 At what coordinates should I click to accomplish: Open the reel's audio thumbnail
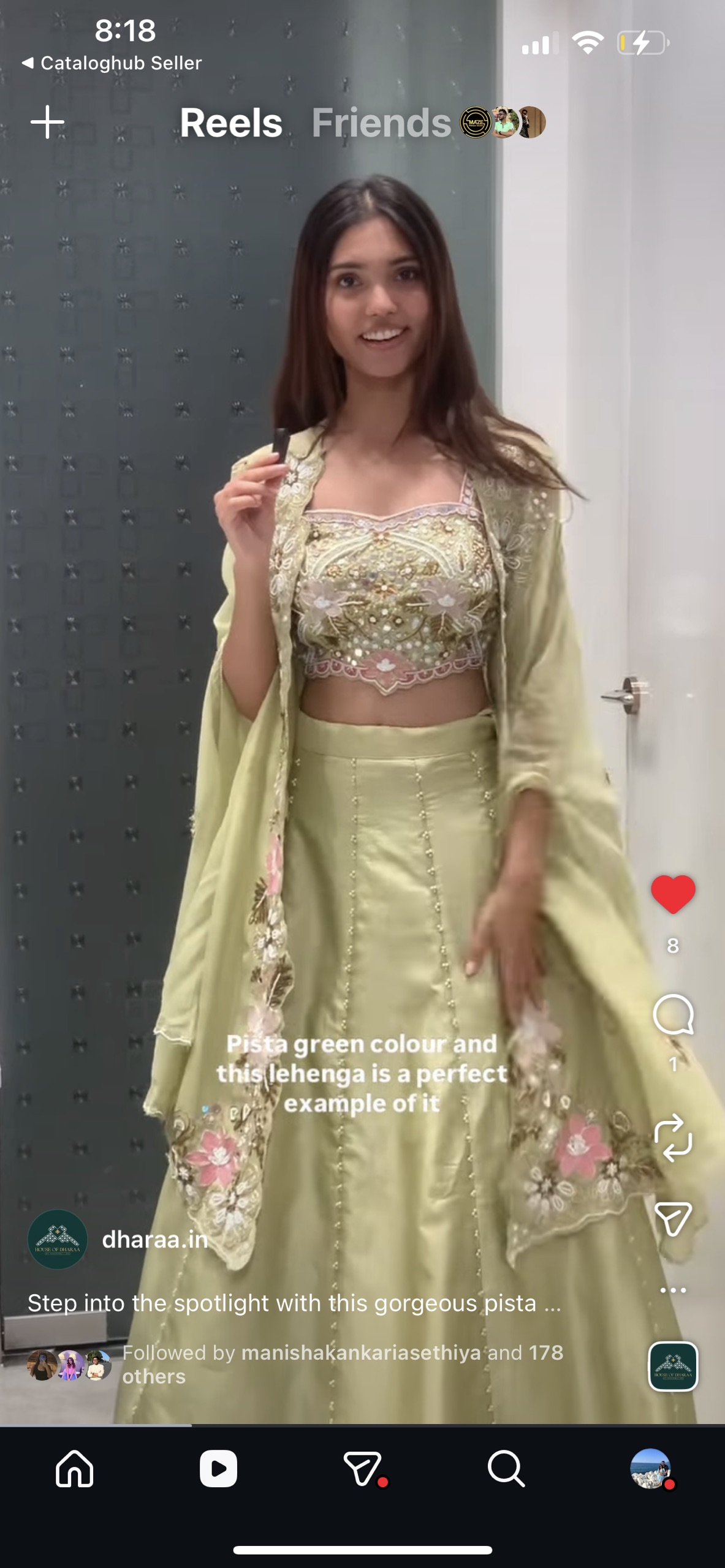[673, 1366]
